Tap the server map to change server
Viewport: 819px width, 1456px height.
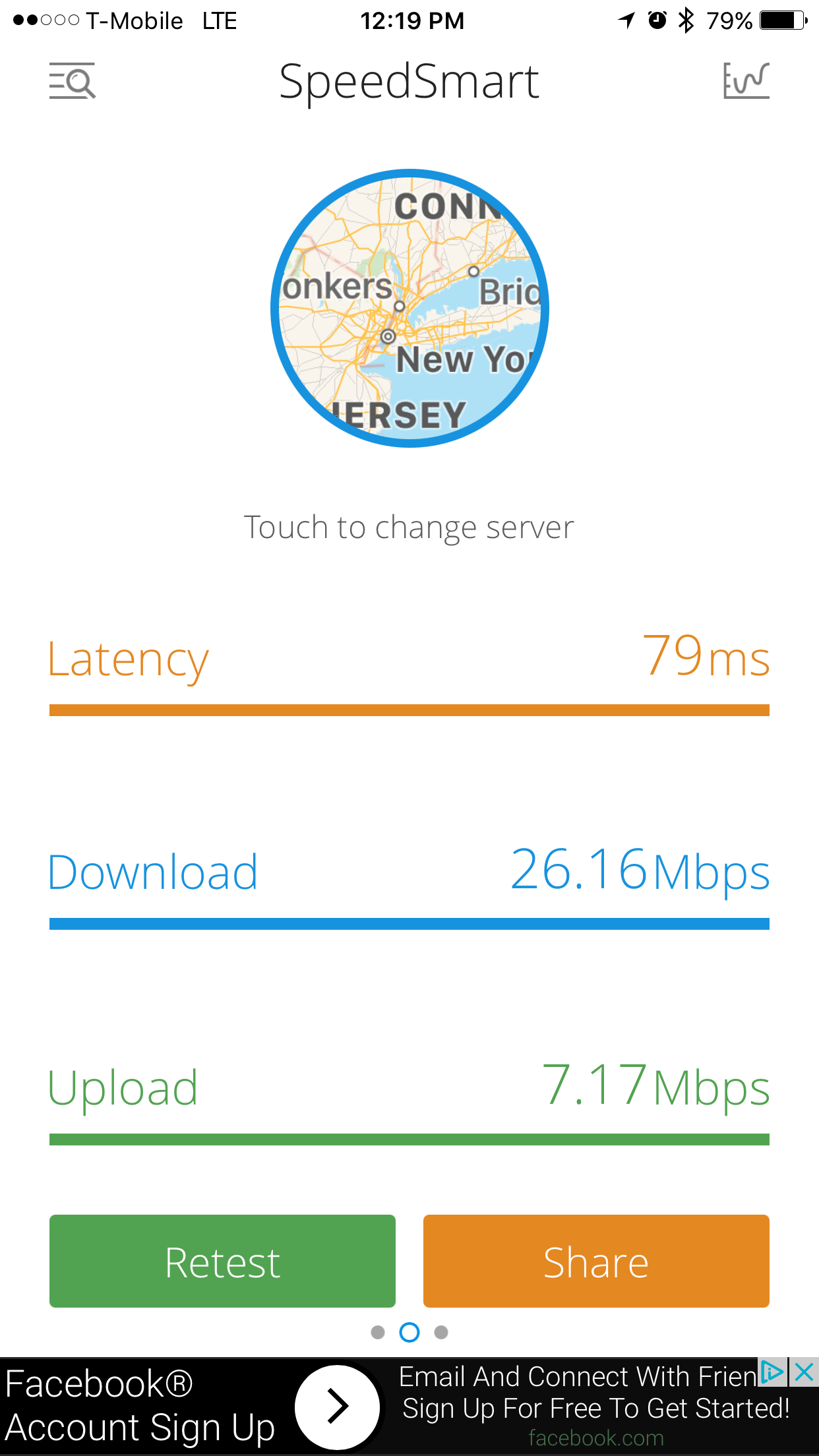pyautogui.click(x=409, y=308)
